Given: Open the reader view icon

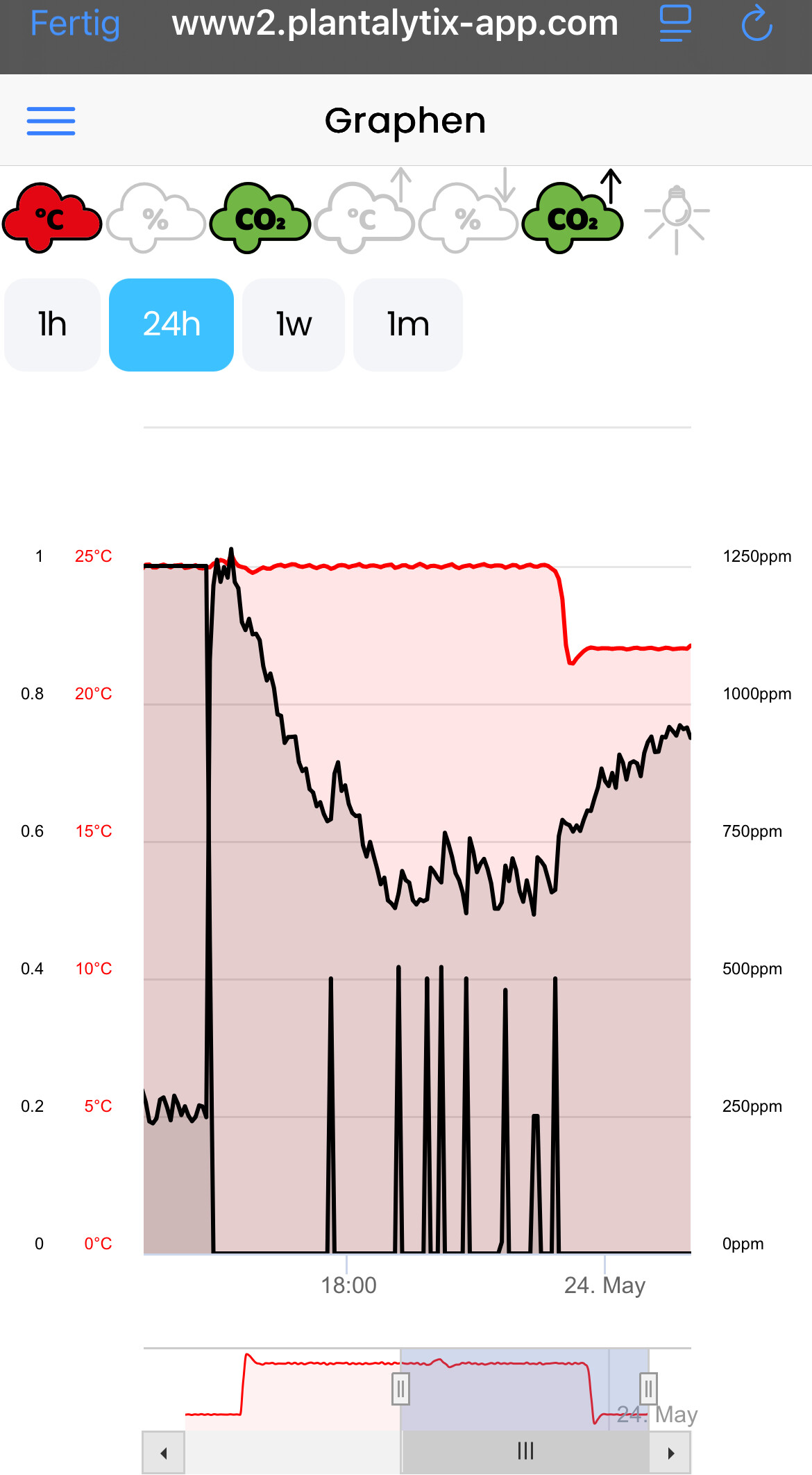Looking at the screenshot, I should coord(675,24).
